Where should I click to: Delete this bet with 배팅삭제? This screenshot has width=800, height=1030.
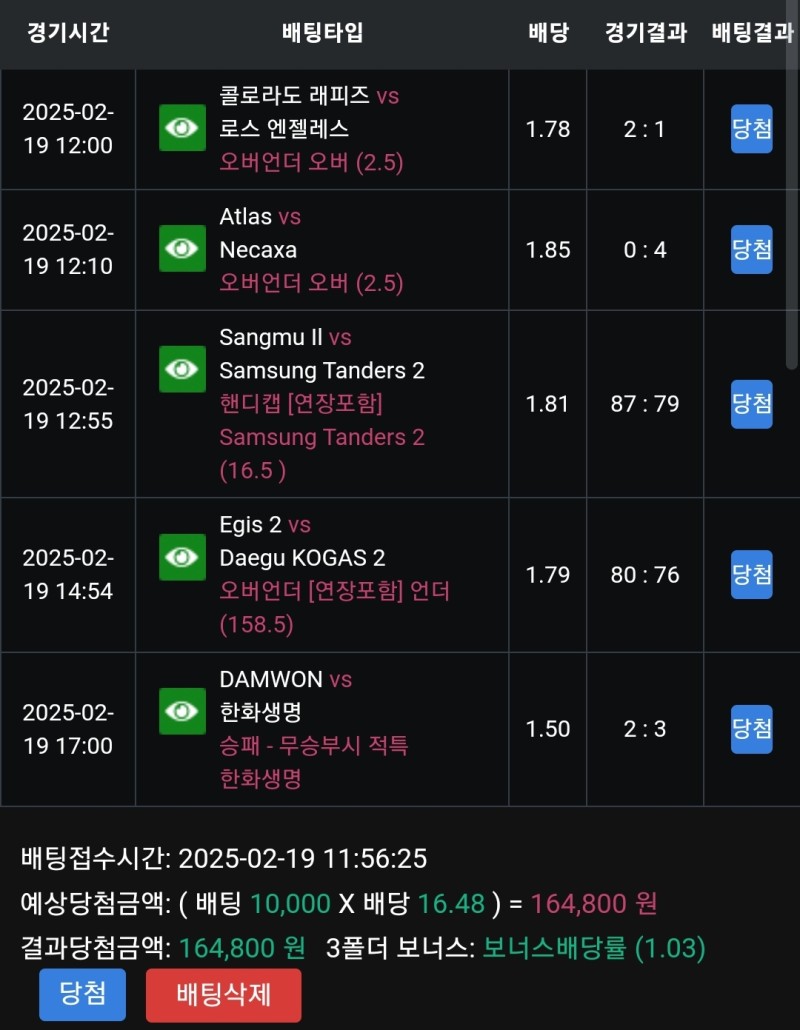[223, 994]
